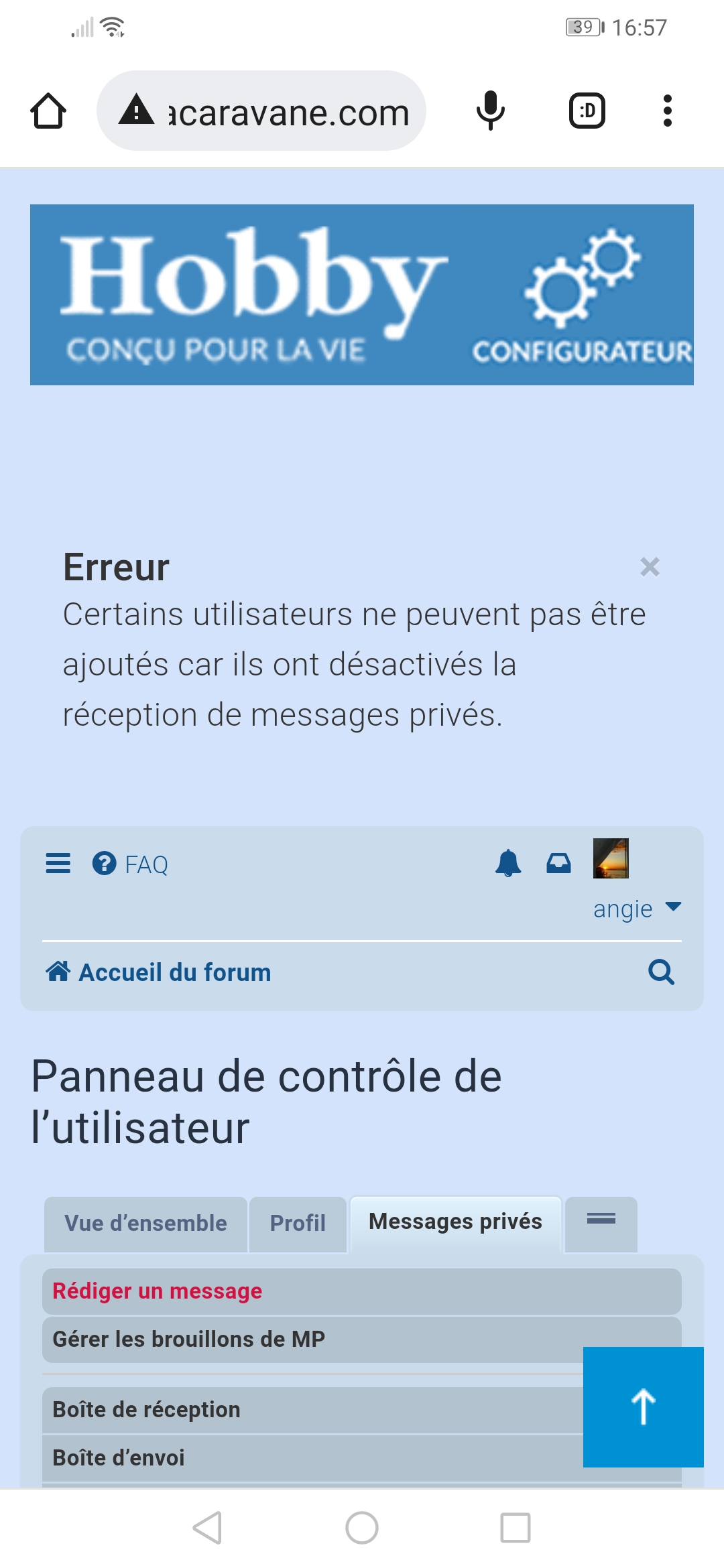Open the private messages inbox icon
The image size is (724, 1568).
coord(558,863)
